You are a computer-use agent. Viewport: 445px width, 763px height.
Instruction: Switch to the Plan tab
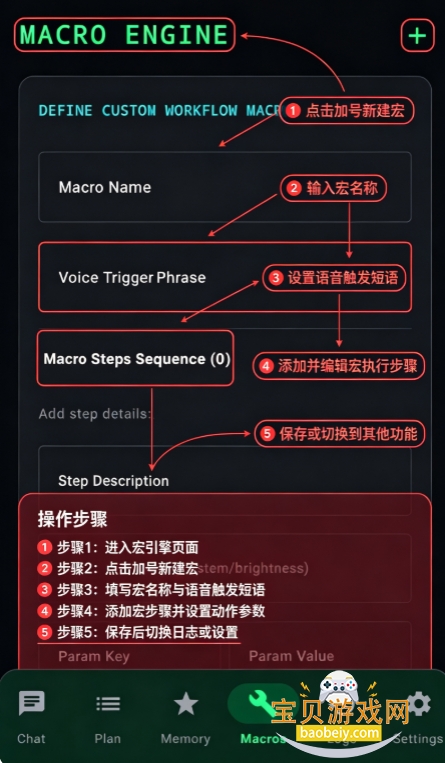click(x=108, y=717)
